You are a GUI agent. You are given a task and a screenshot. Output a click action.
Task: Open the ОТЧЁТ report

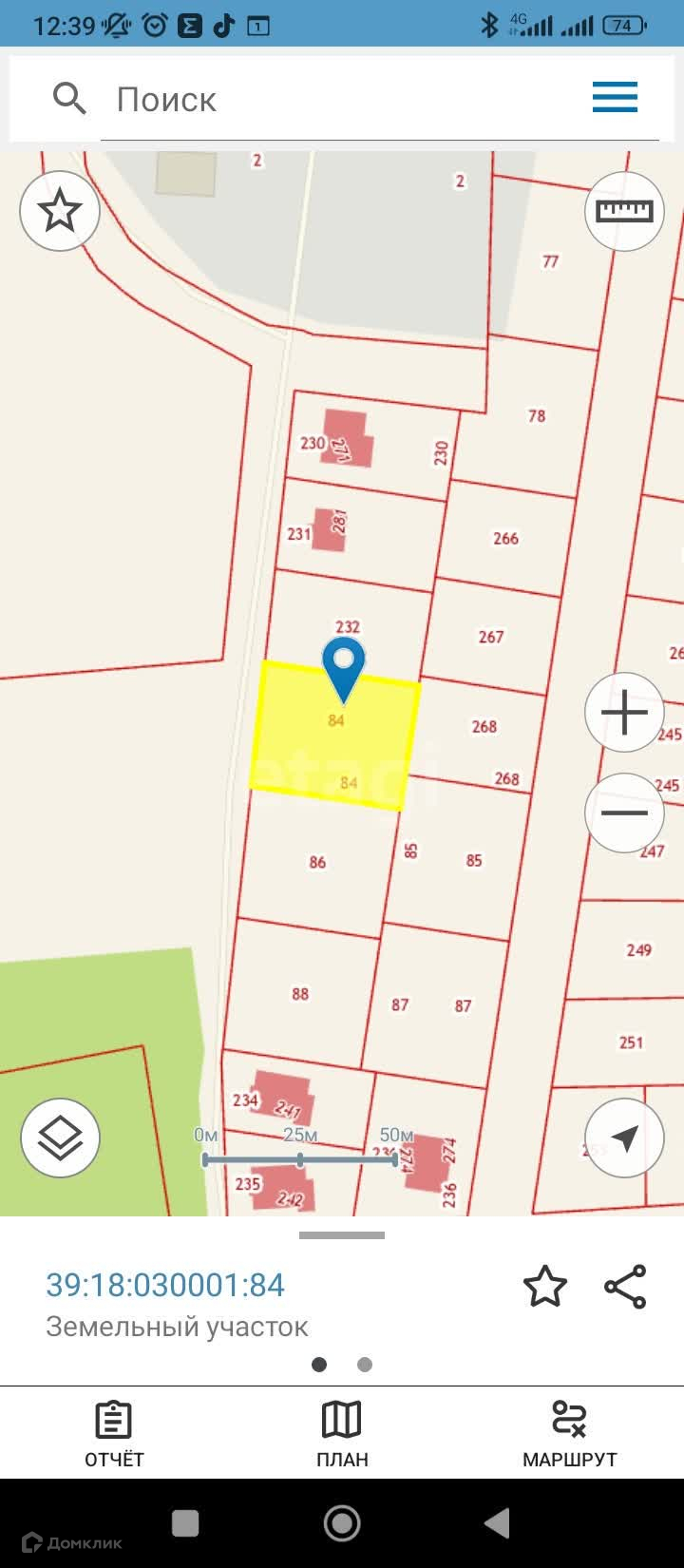click(114, 1435)
